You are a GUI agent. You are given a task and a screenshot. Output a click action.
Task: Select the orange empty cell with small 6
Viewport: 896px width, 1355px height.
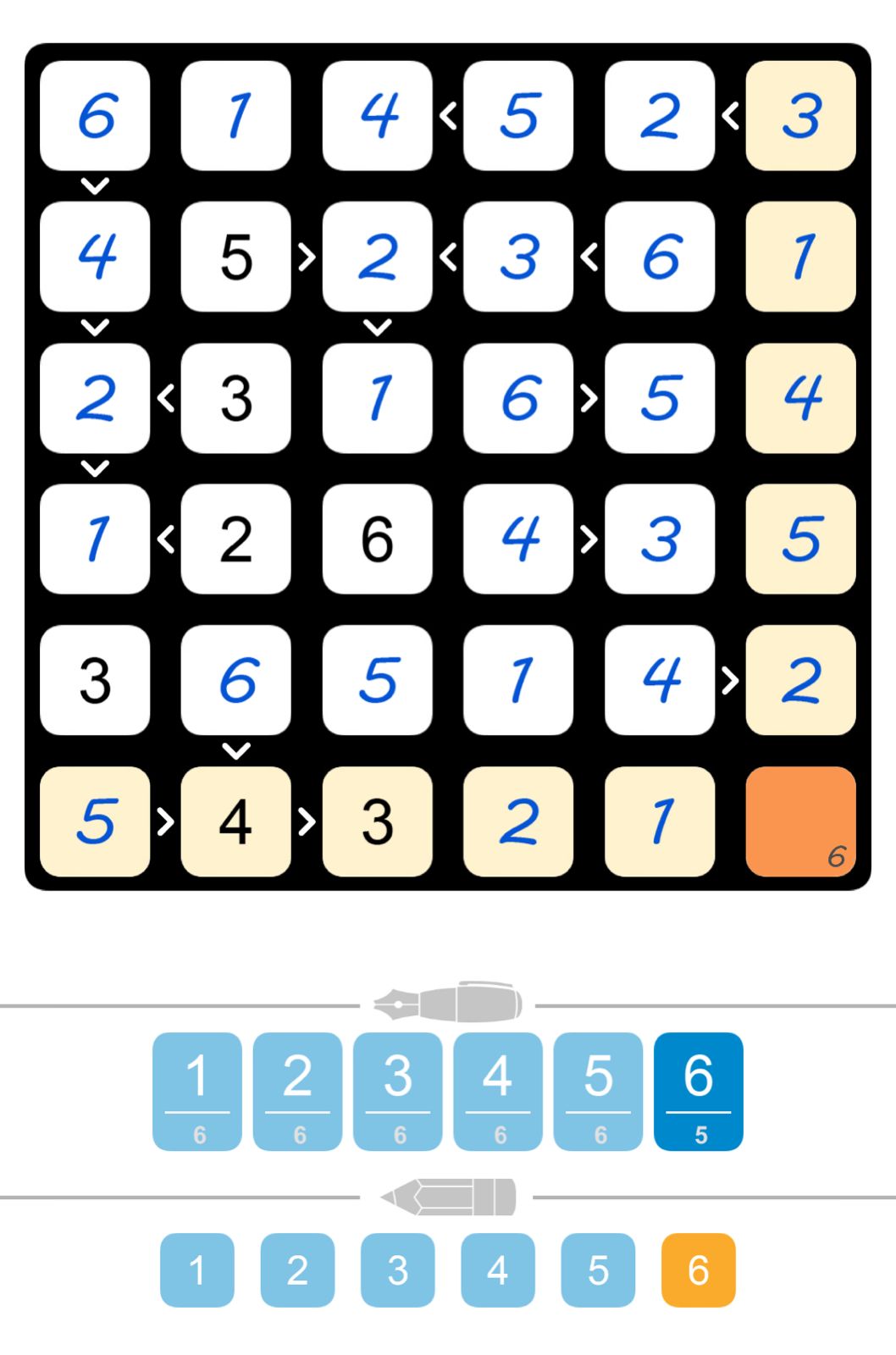pyautogui.click(x=800, y=821)
